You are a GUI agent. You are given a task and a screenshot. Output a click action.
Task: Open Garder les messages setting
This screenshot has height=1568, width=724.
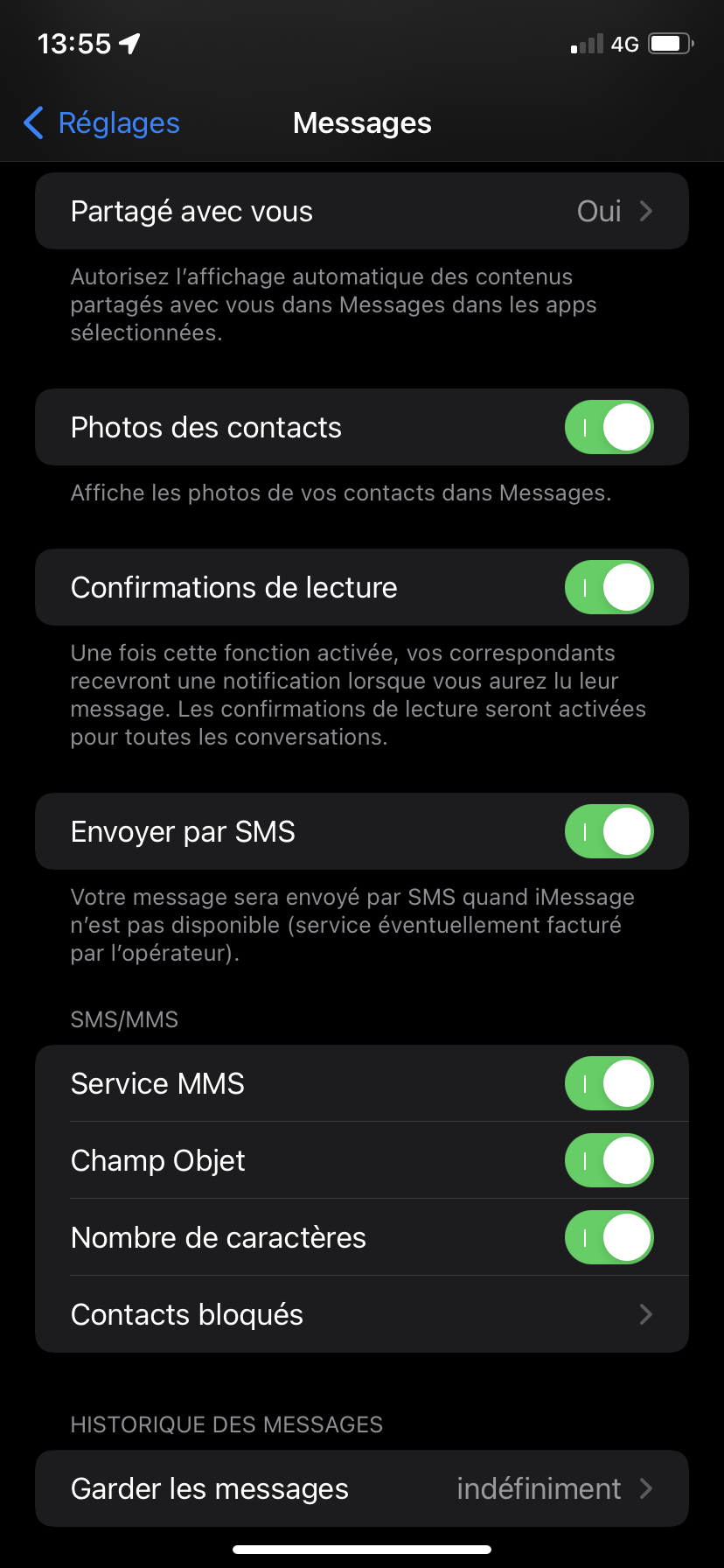(x=362, y=1488)
